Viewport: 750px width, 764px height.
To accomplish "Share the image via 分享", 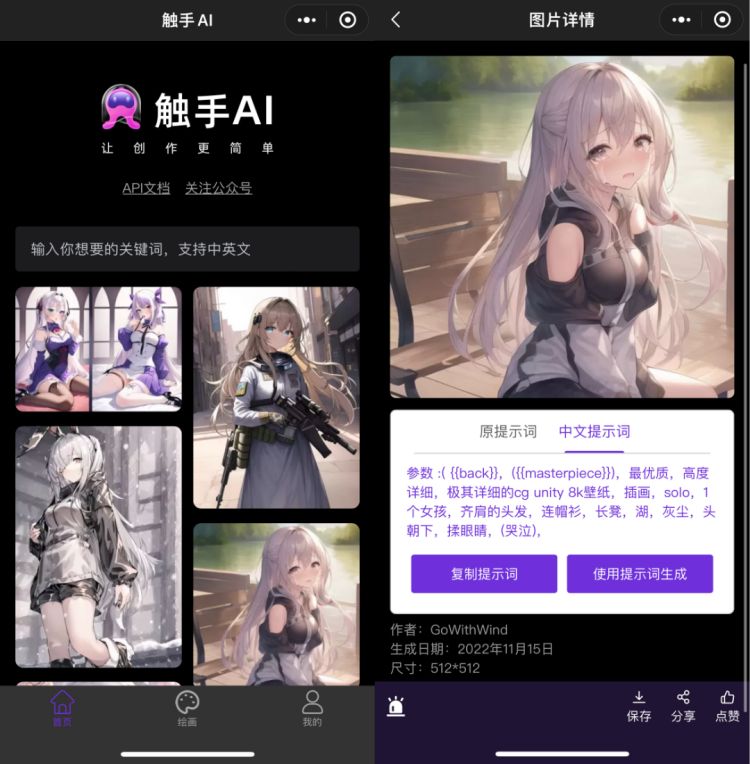I will (x=683, y=705).
